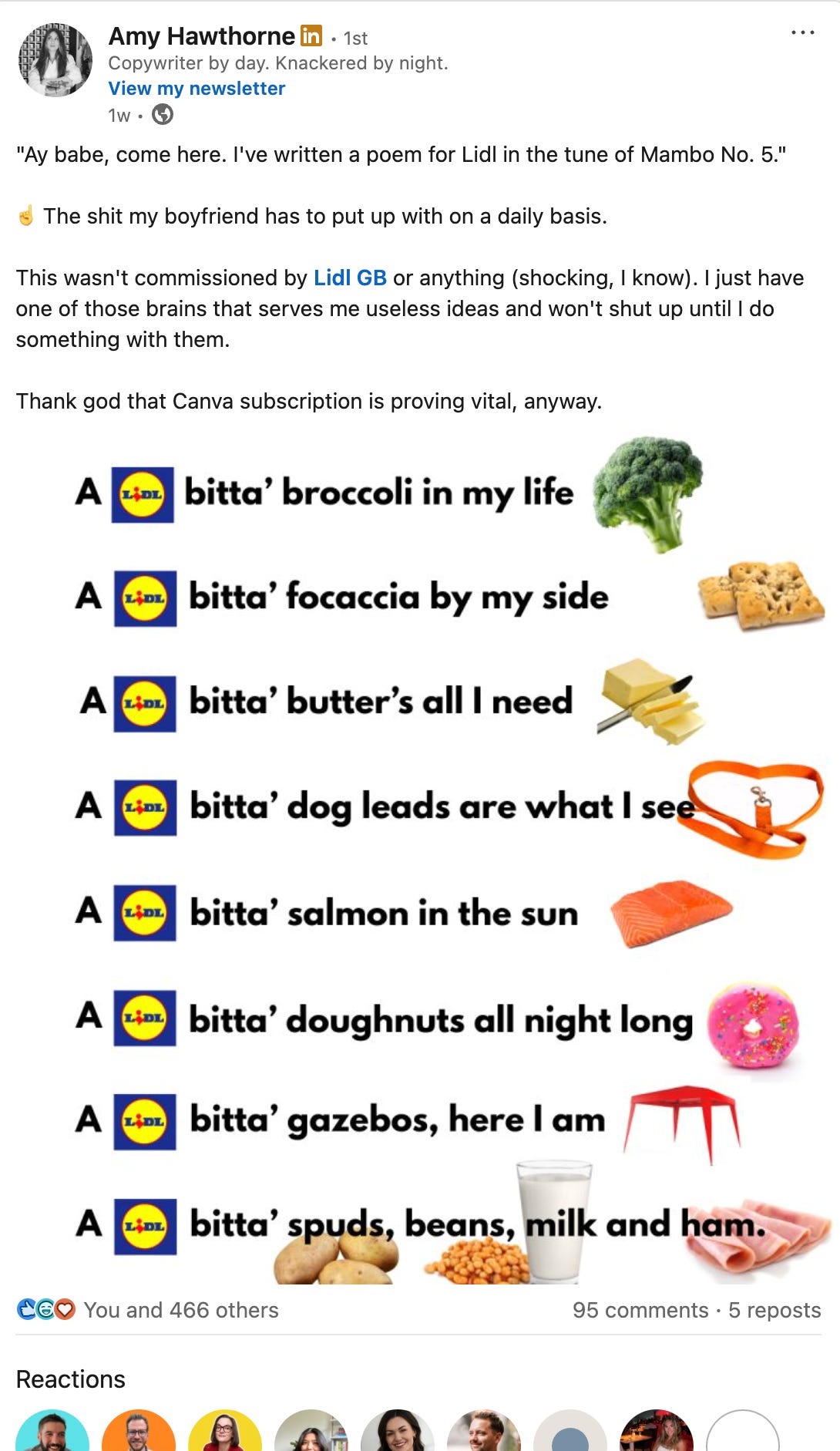This screenshot has height=1451, width=840.
Task: Open Amy Hawthorne's profile picture
Action: click(x=55, y=60)
